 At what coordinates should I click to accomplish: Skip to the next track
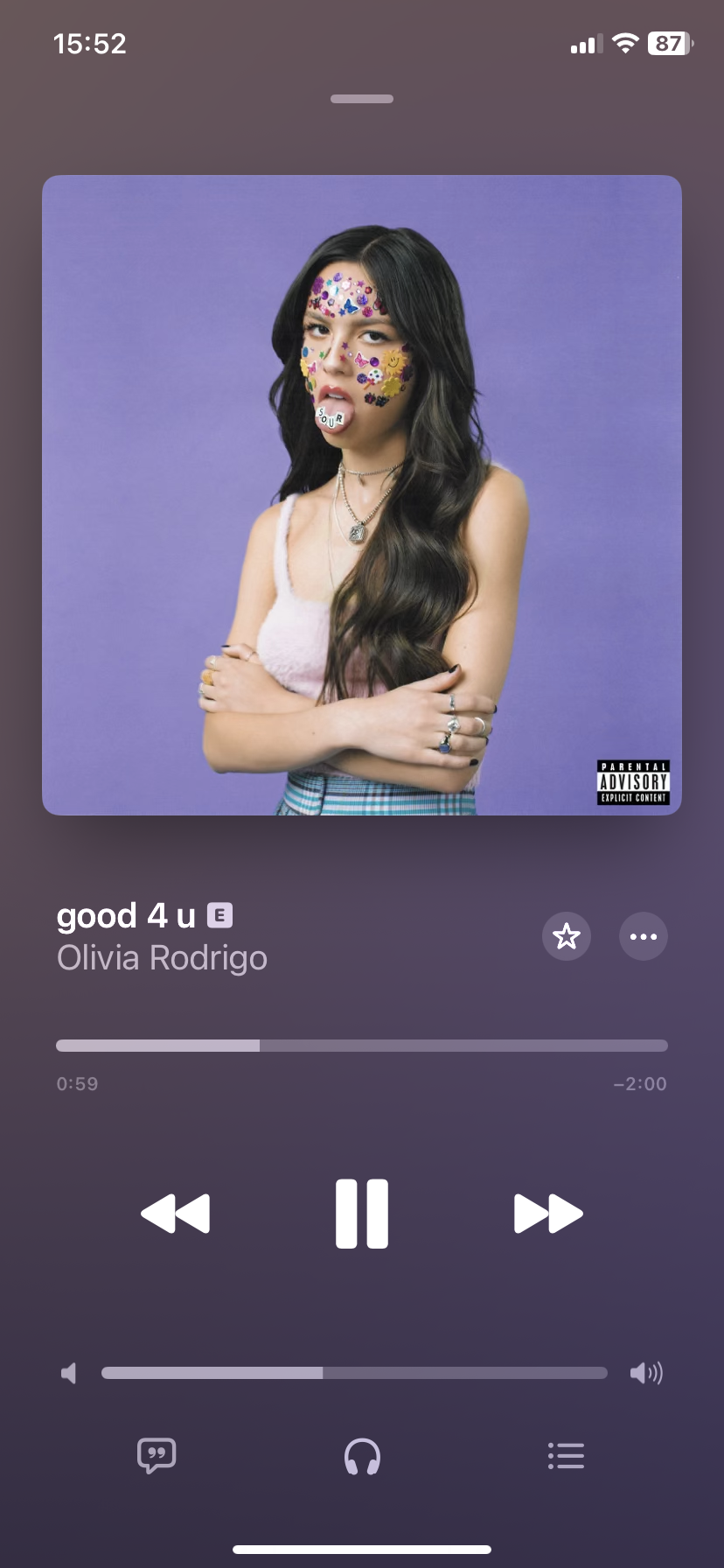[547, 1213]
